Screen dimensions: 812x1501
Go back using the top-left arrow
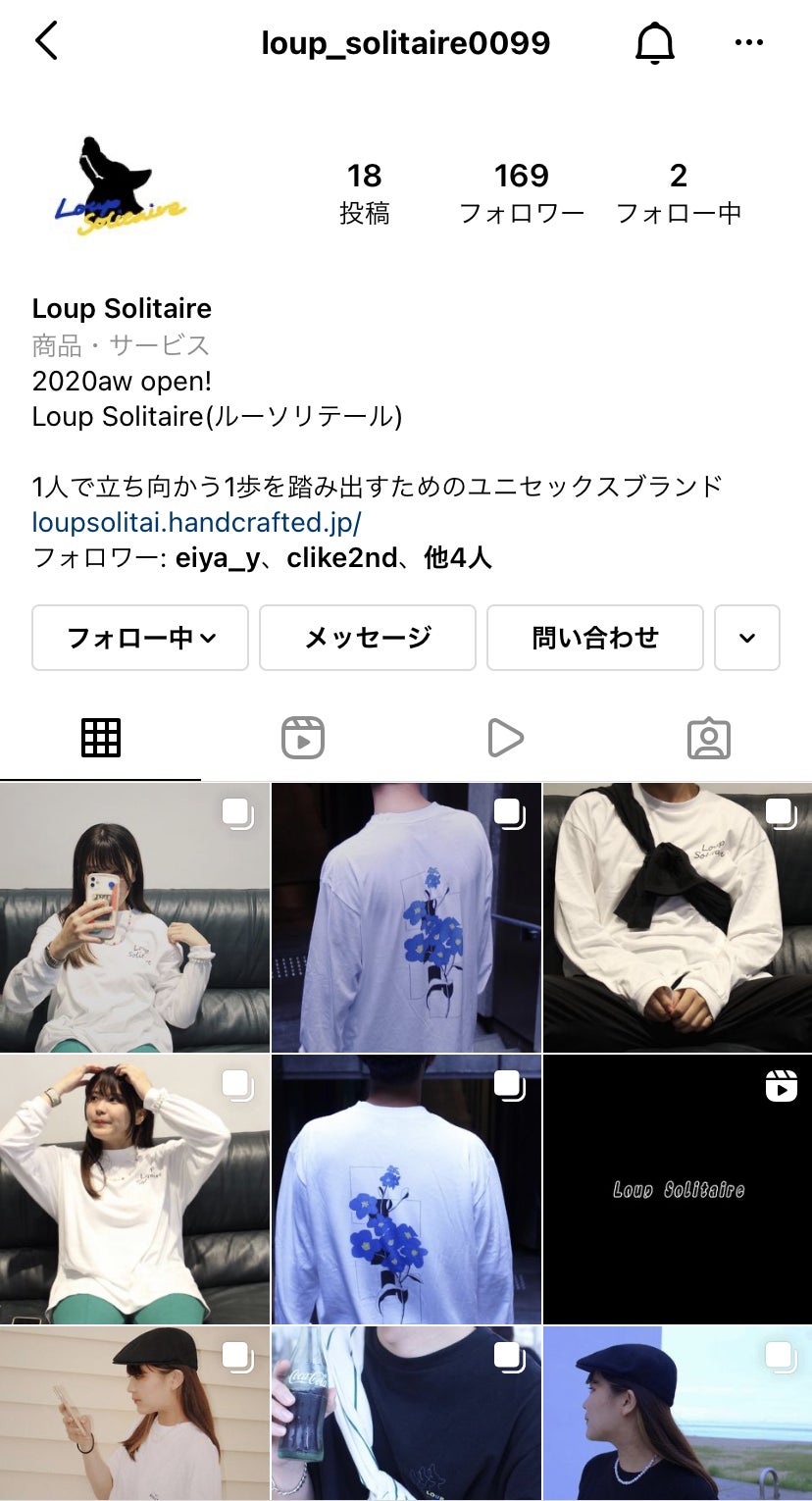pos(46,42)
